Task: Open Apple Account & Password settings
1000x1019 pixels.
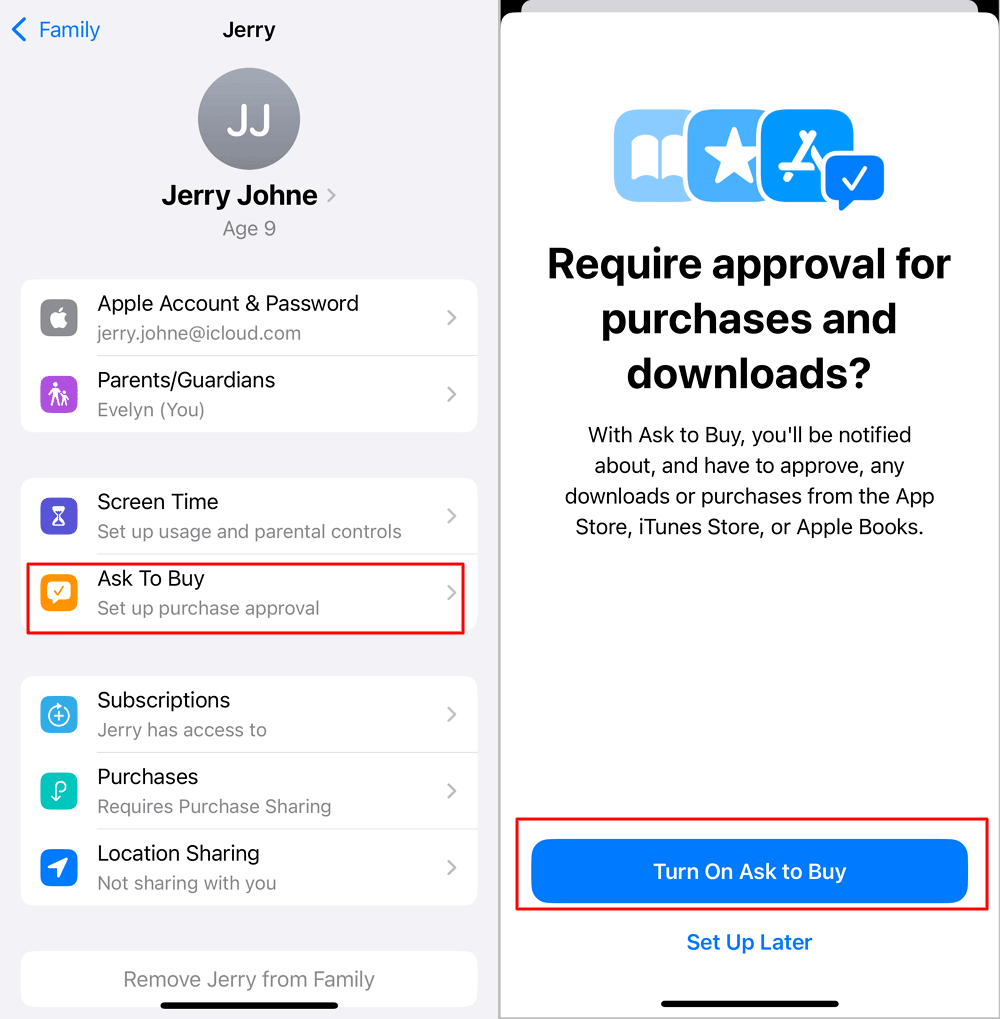Action: tap(249, 318)
